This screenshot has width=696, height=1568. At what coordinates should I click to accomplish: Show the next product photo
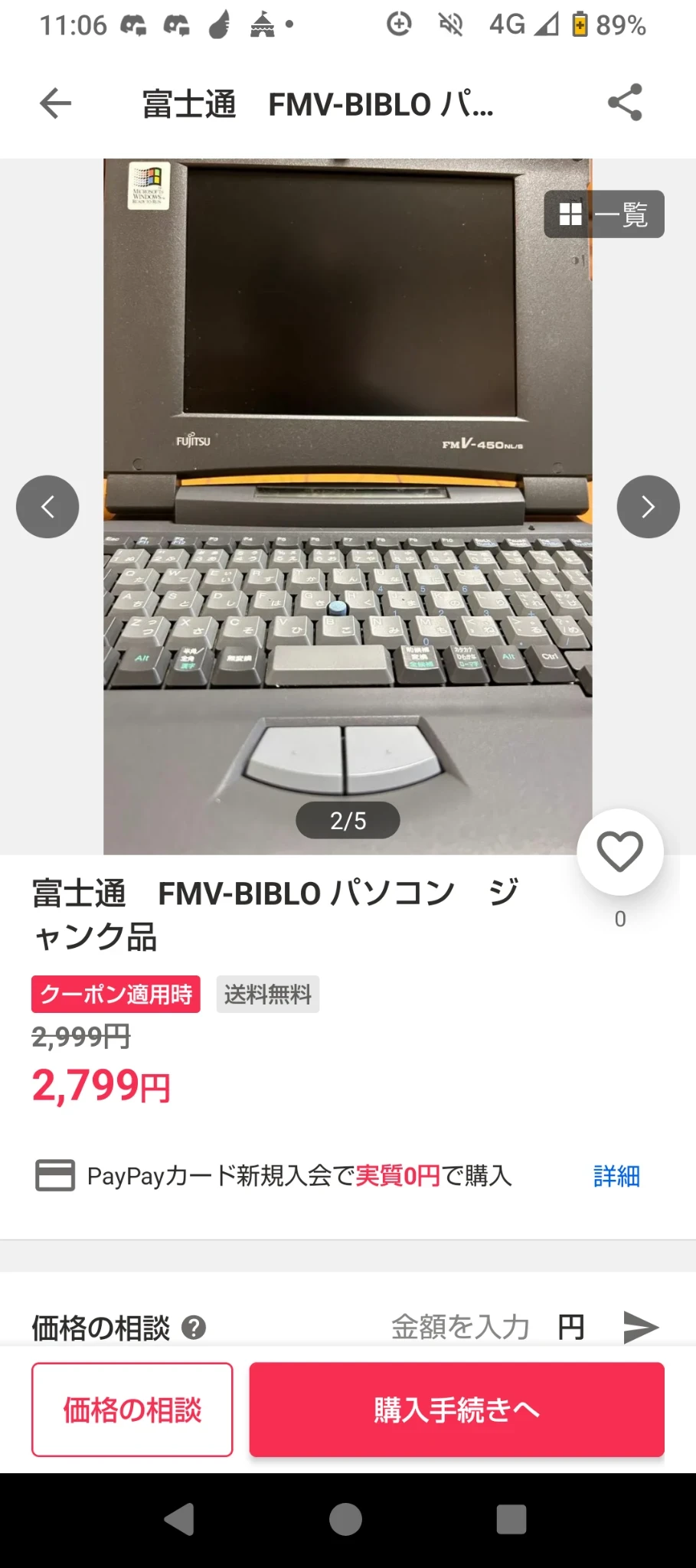(x=648, y=507)
